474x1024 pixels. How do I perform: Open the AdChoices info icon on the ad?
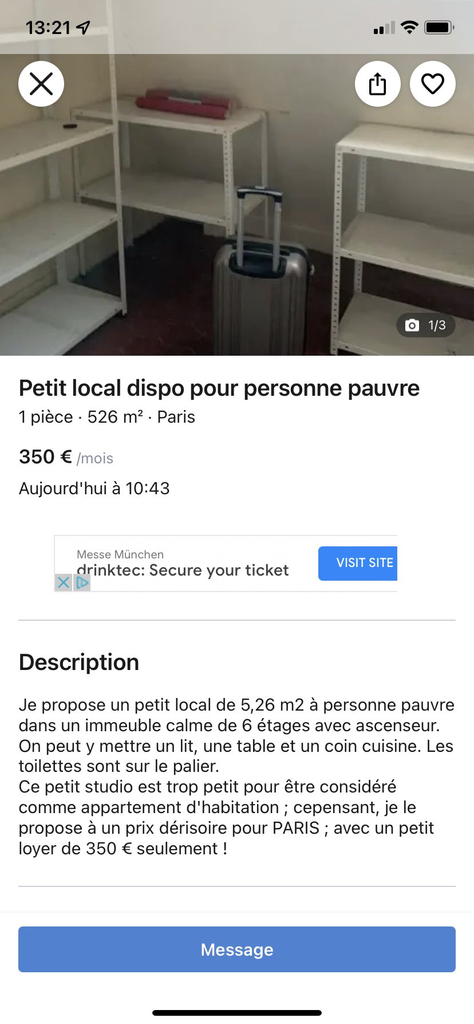click(x=82, y=583)
